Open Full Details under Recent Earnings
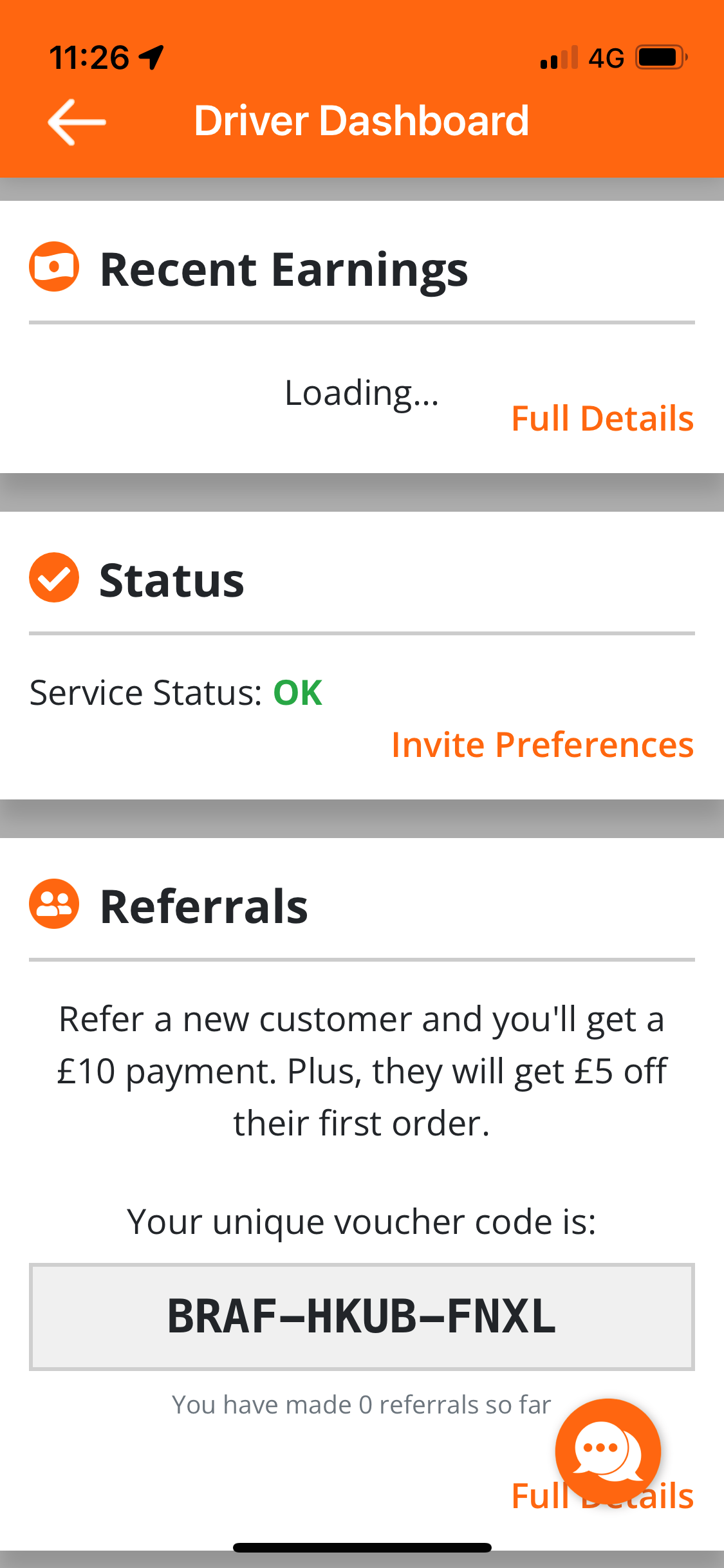The height and width of the screenshot is (1568, 724). [602, 418]
